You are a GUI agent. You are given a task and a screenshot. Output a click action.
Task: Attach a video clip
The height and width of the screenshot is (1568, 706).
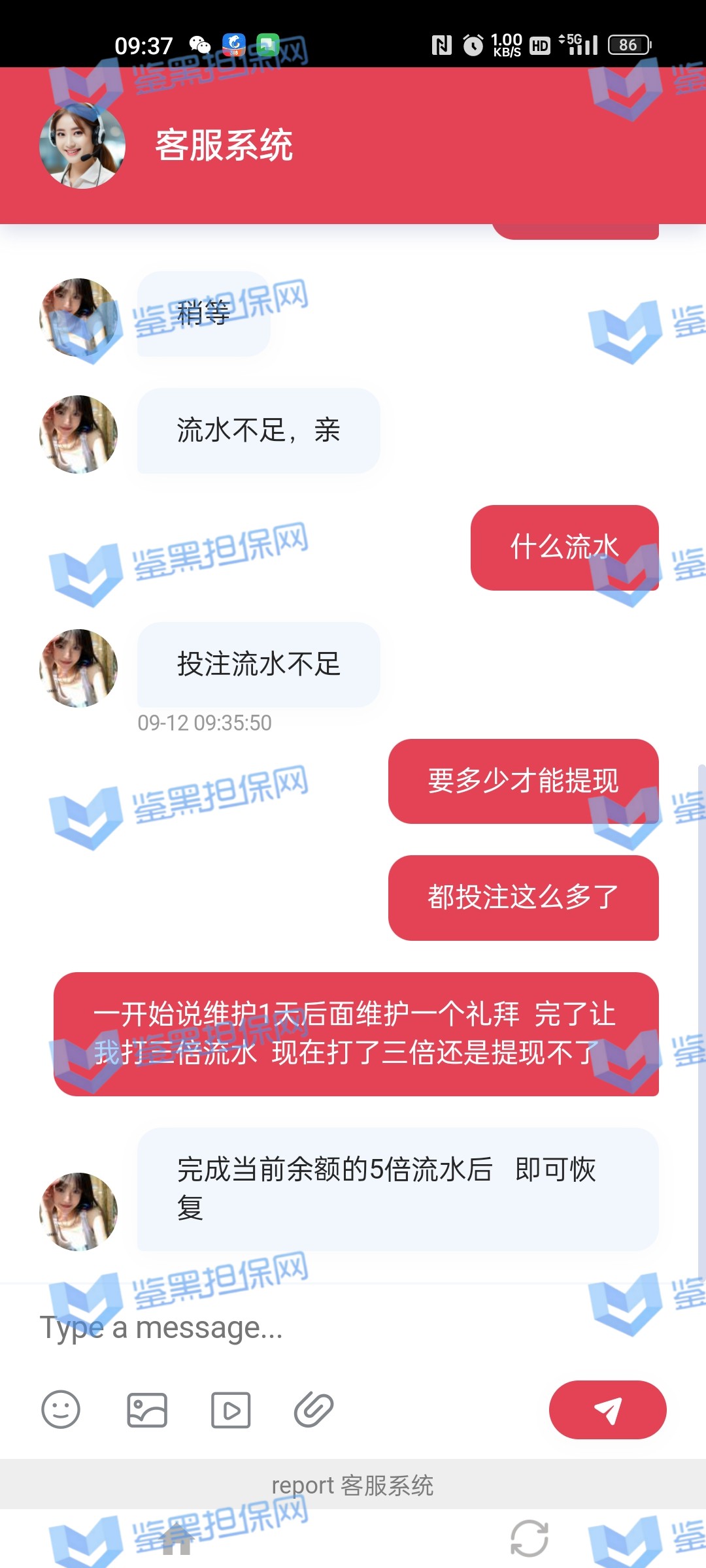pyautogui.click(x=231, y=1410)
